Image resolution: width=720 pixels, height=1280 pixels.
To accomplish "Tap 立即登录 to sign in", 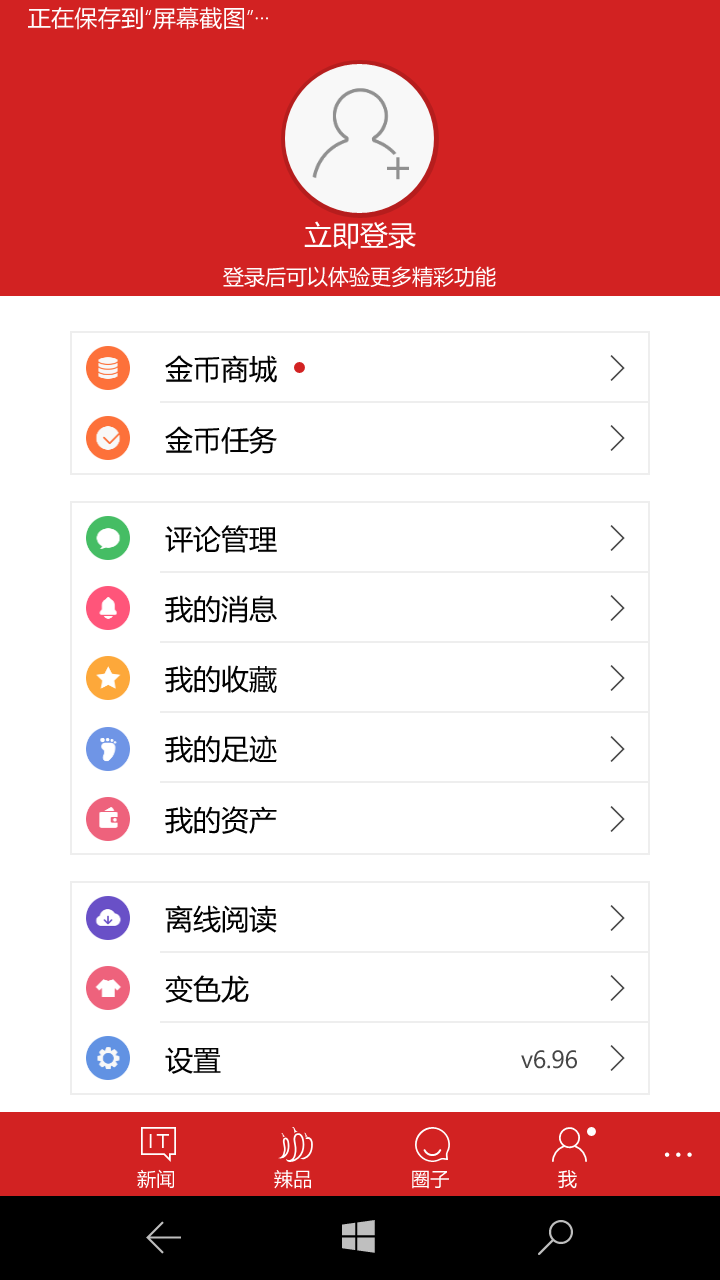I will (359, 236).
